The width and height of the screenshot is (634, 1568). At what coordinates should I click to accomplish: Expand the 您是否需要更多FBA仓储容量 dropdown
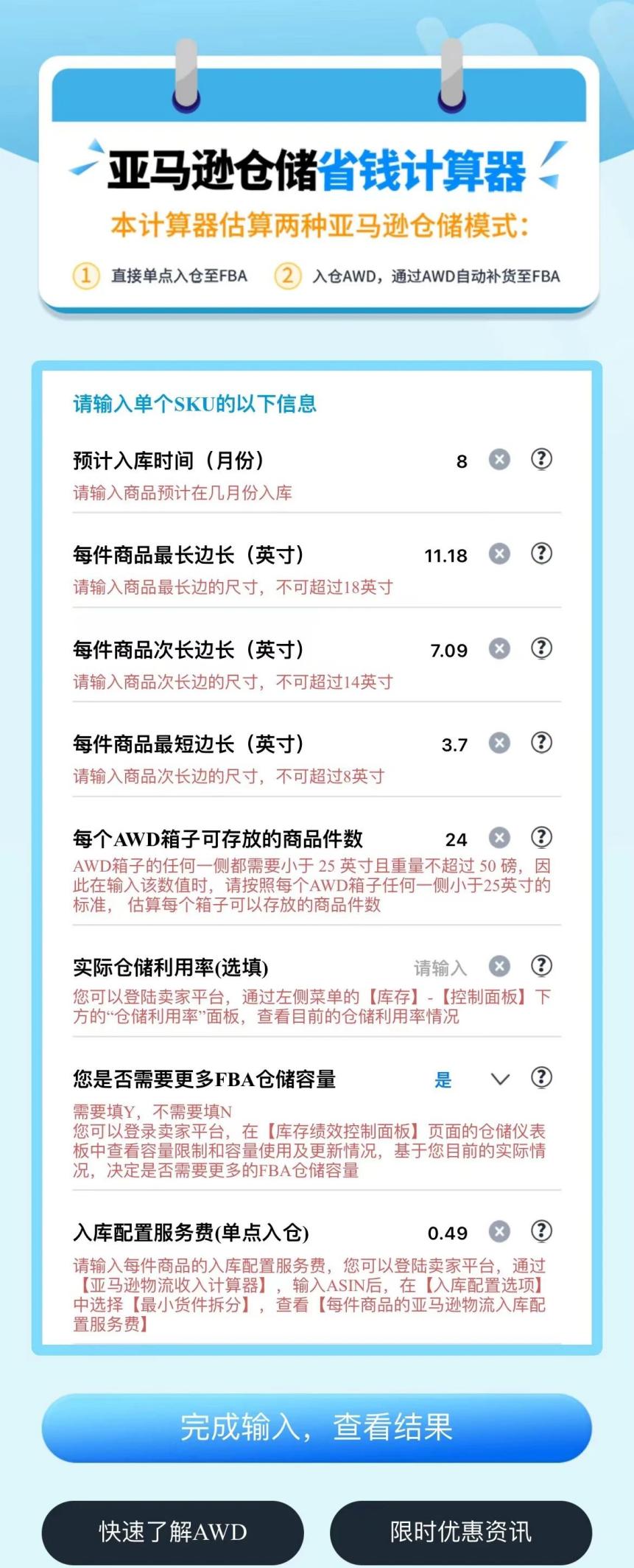click(x=499, y=1079)
